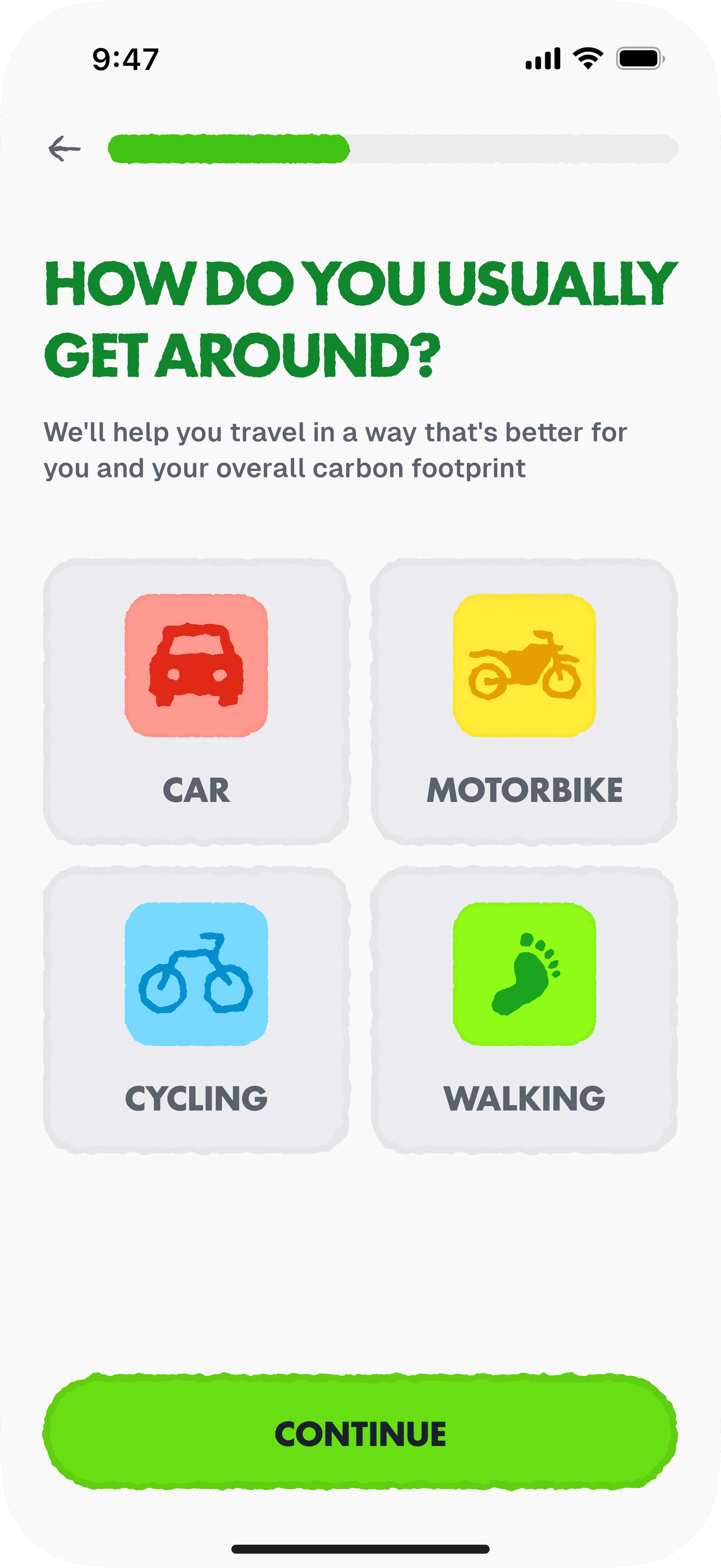Select the Car option

[x=196, y=701]
